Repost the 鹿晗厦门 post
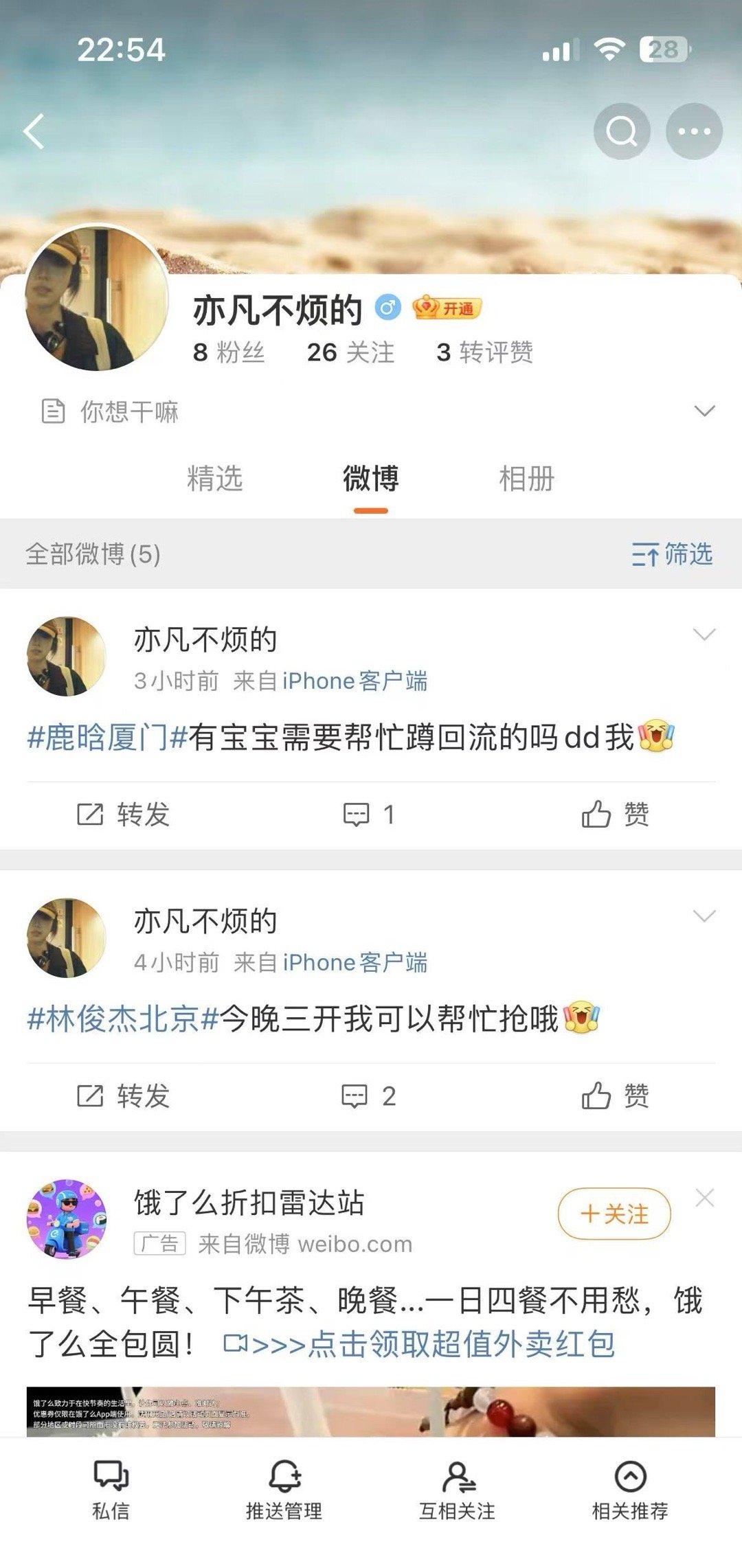The height and width of the screenshot is (1568, 742). (x=124, y=815)
